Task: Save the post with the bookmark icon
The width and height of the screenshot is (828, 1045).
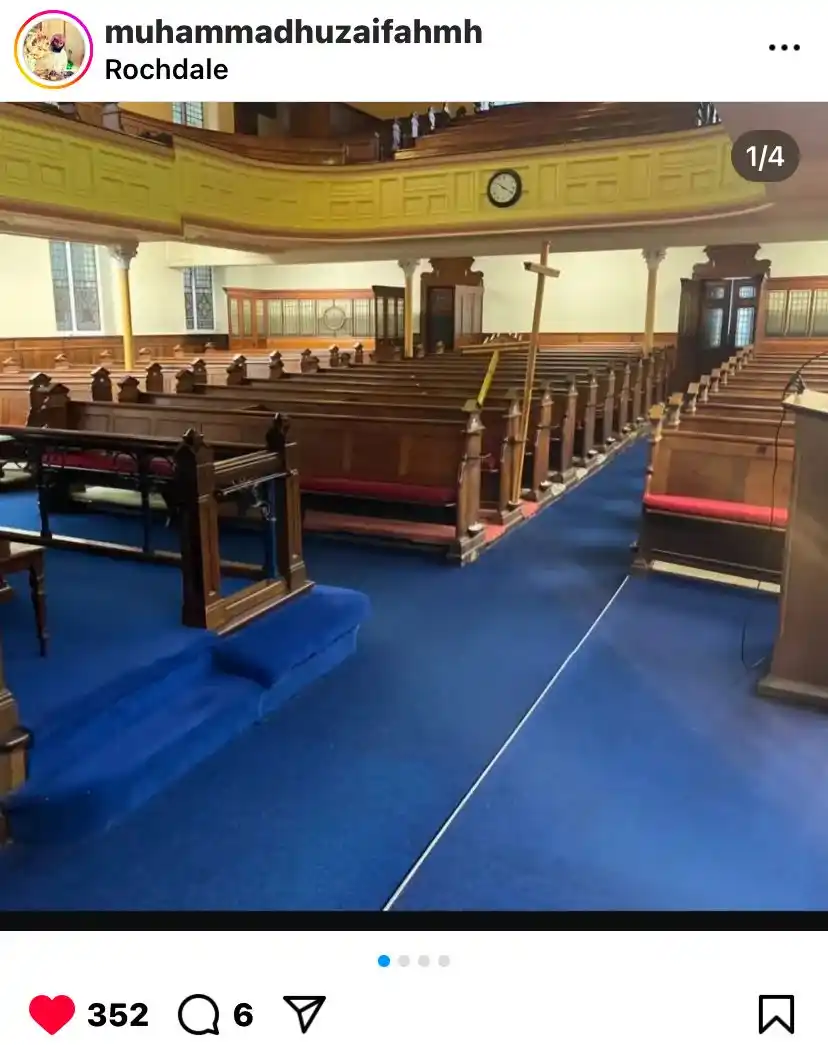Action: pos(776,1014)
